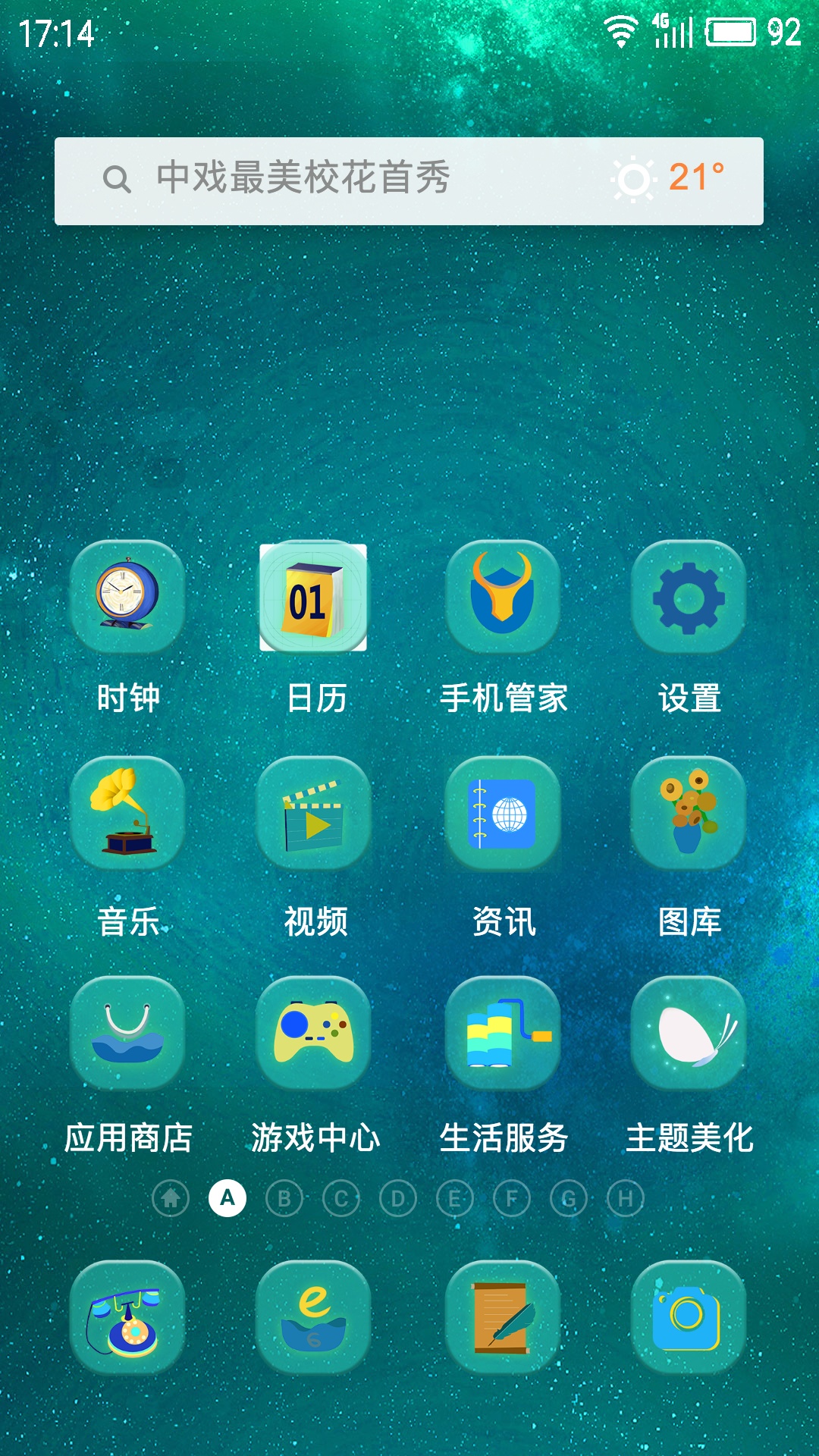
Task: Launch the camera from the dock
Action: click(689, 1318)
